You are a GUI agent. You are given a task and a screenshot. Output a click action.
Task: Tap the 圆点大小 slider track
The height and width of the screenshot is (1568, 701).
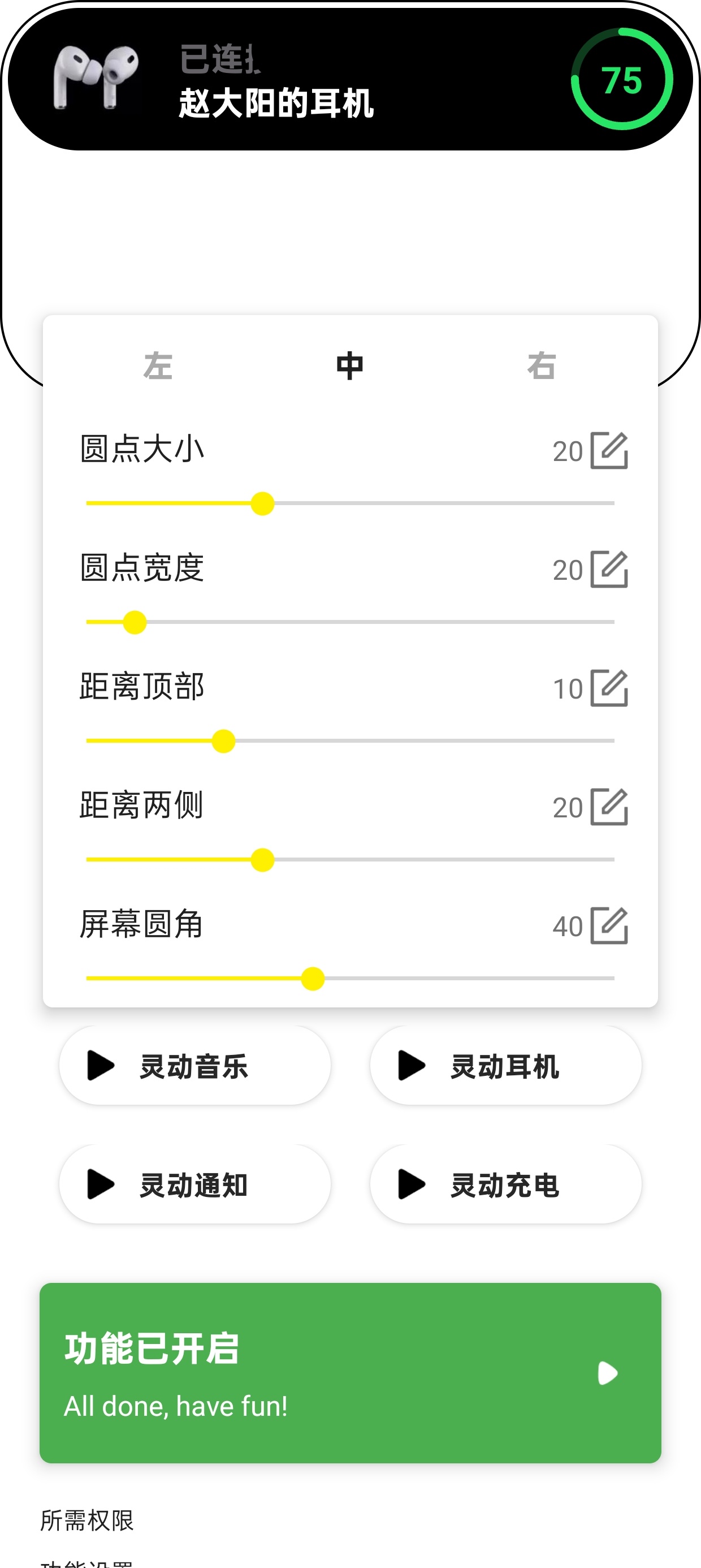pos(438,503)
